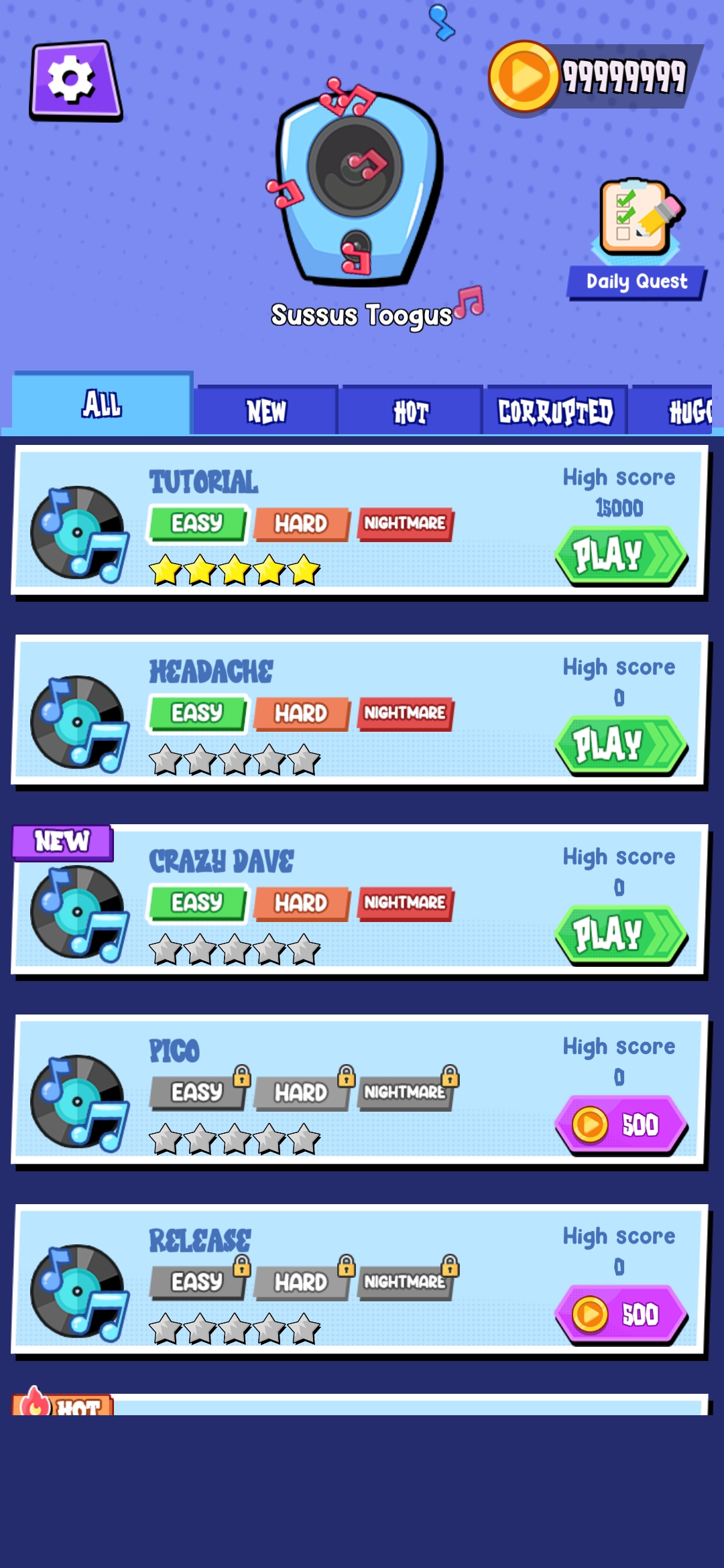This screenshot has height=1568, width=724.
Task: Play the Headache song
Action: tap(620, 745)
